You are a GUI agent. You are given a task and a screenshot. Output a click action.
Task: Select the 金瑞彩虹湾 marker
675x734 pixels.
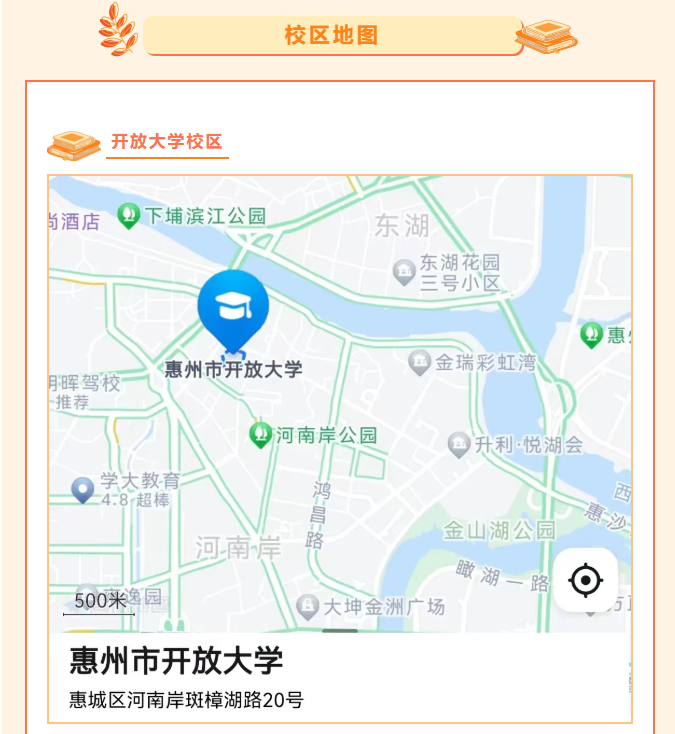click(x=420, y=362)
